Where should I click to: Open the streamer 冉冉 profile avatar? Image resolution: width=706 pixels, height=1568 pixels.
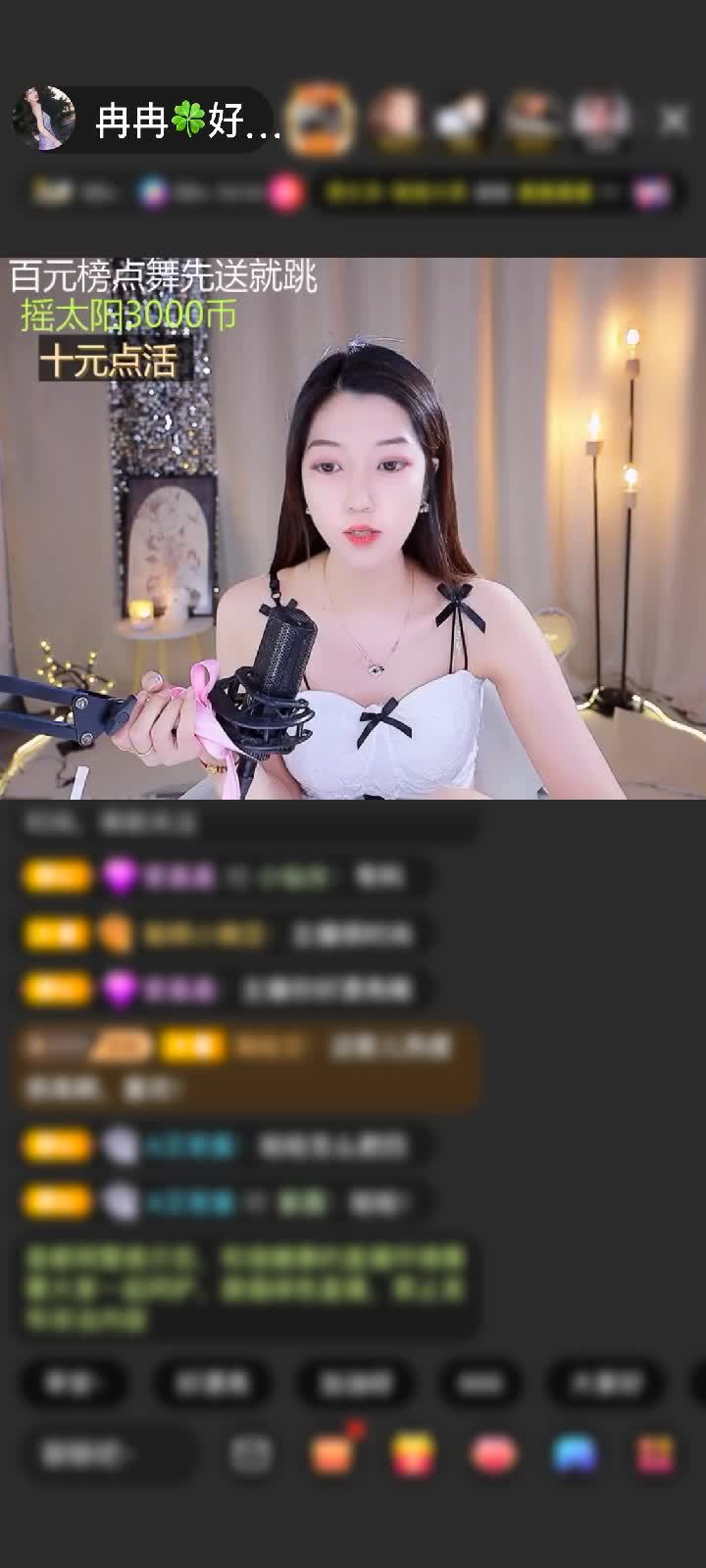[x=44, y=119]
